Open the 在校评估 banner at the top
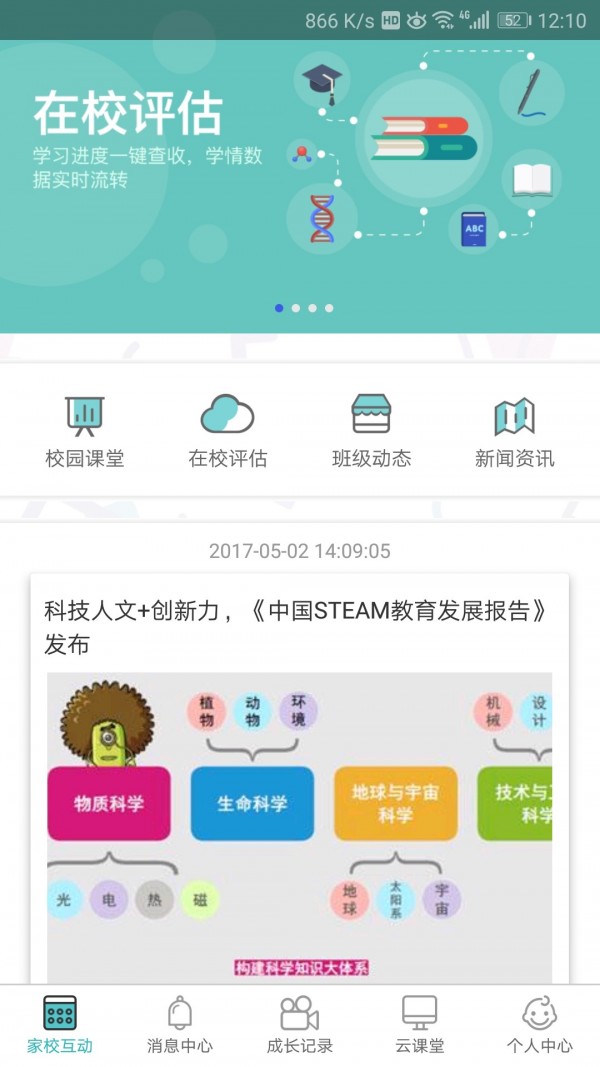The width and height of the screenshot is (600, 1067). tap(300, 185)
